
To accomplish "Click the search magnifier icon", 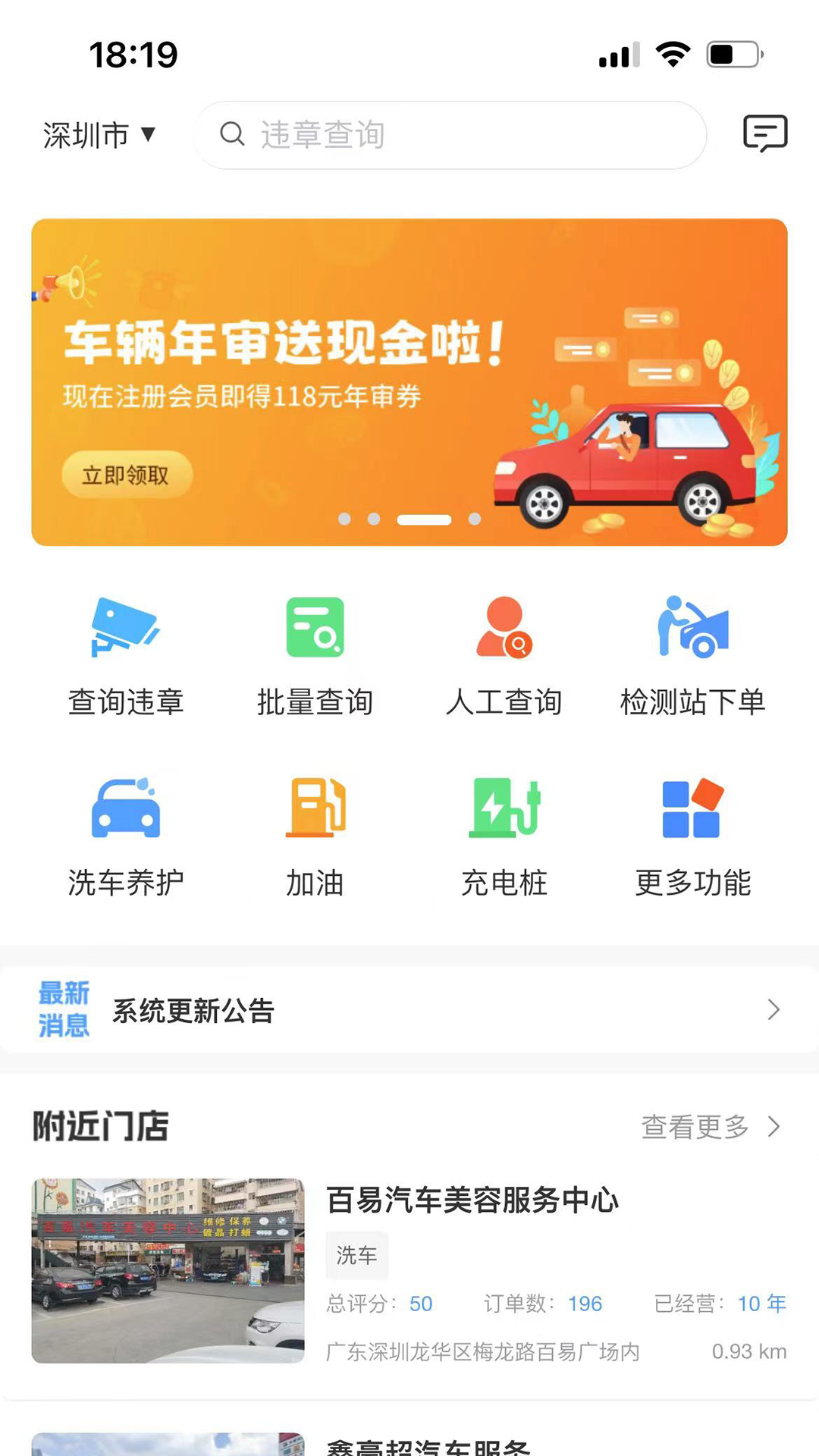I will (x=233, y=134).
